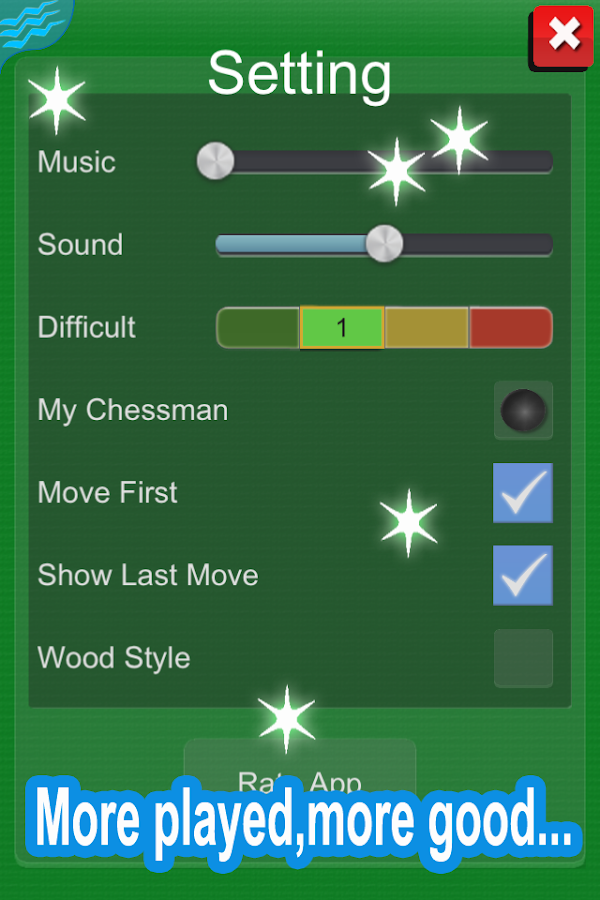This screenshot has width=600, height=900.
Task: Select the red Difficult level segment
Action: point(510,327)
